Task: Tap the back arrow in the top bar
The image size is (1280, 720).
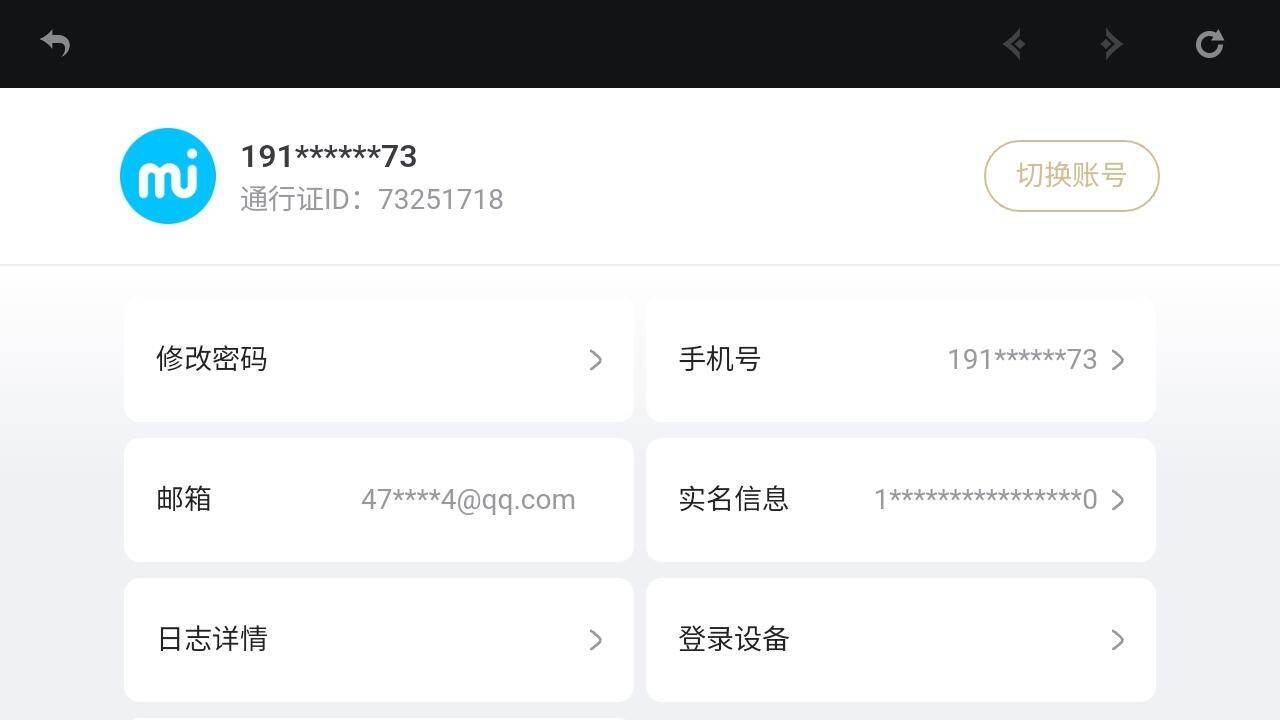Action: pos(55,44)
